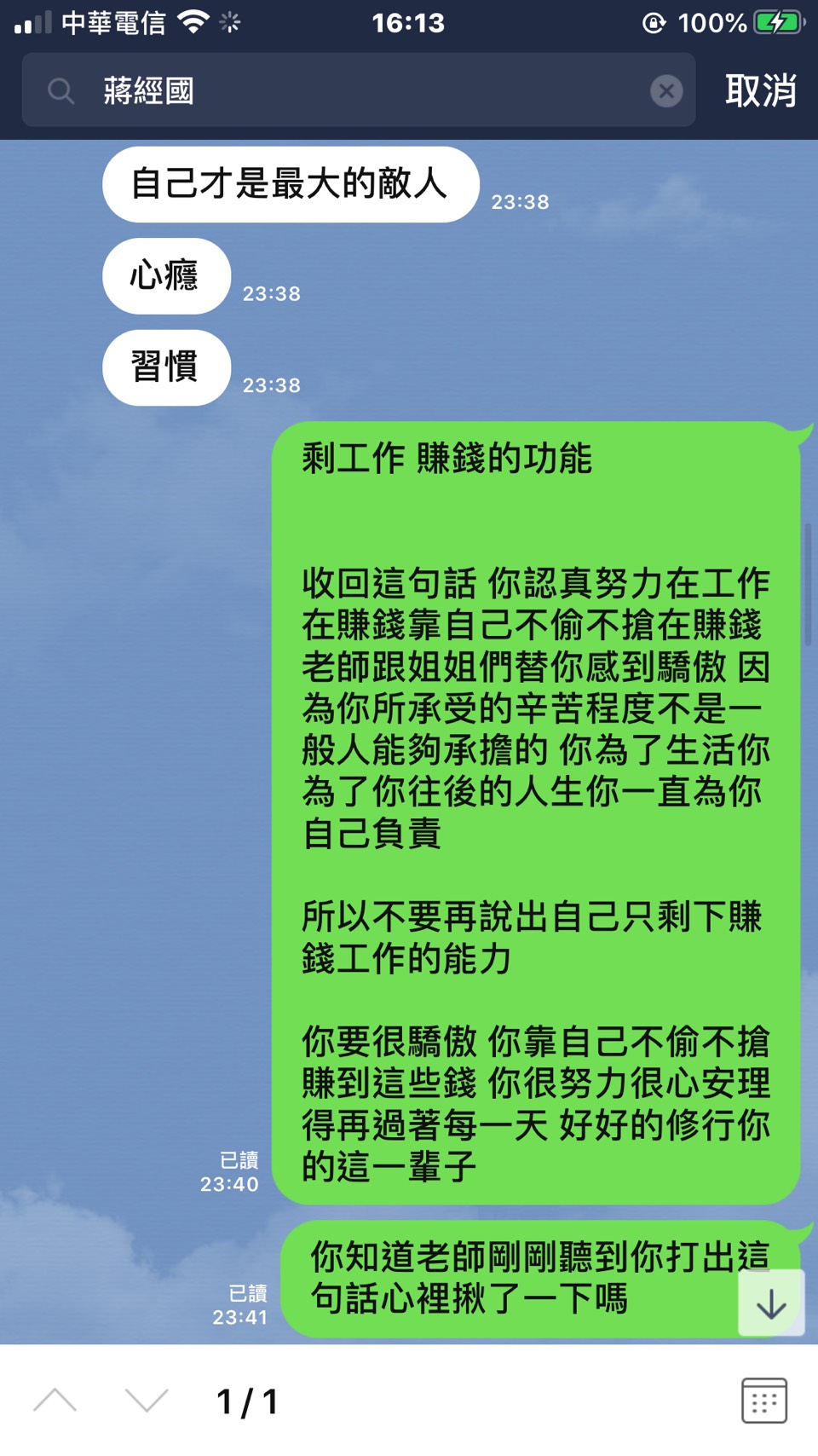The height and width of the screenshot is (1456, 818).
Task: Open calendar date search
Action: coord(763,1401)
